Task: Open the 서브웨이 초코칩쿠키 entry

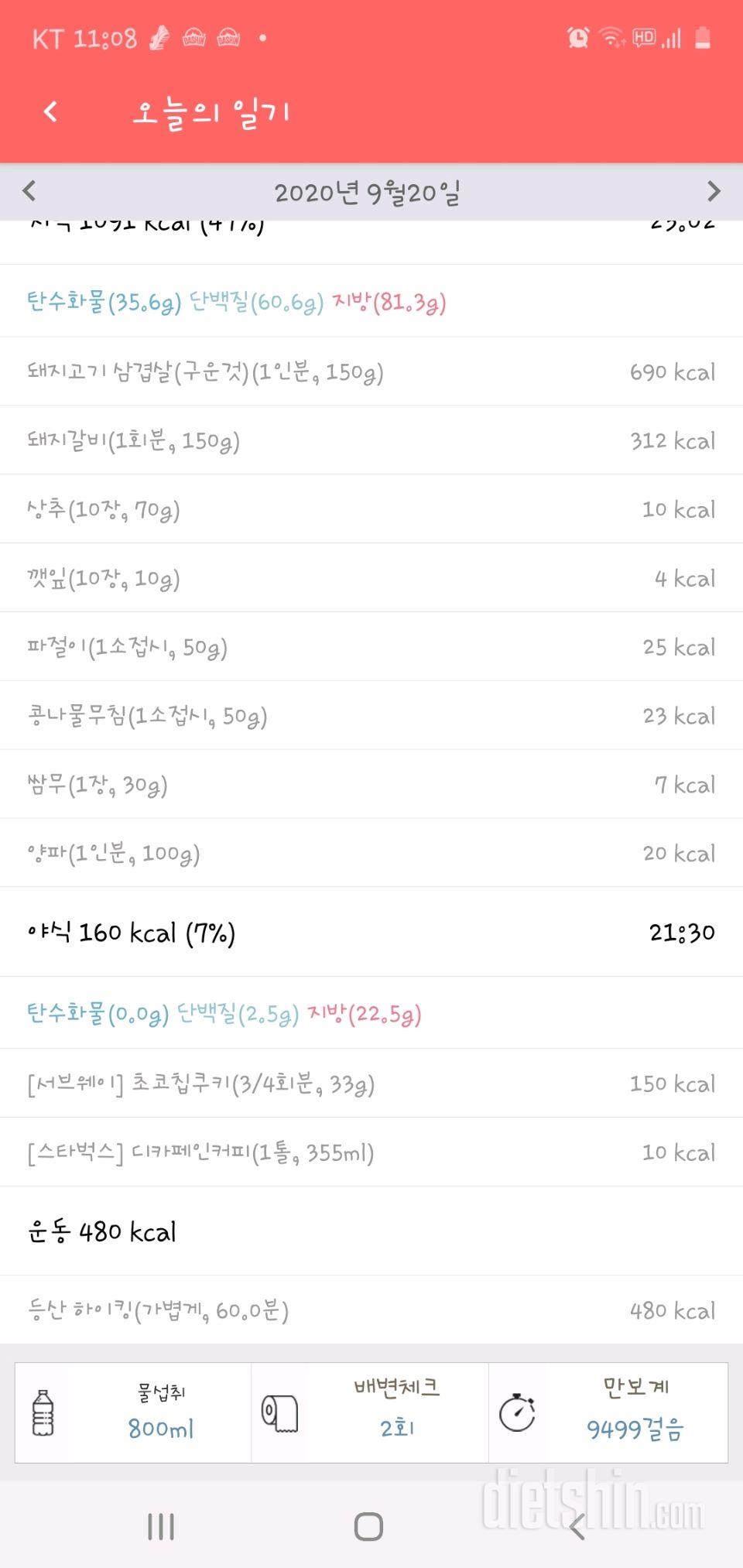Action: pos(371,1084)
